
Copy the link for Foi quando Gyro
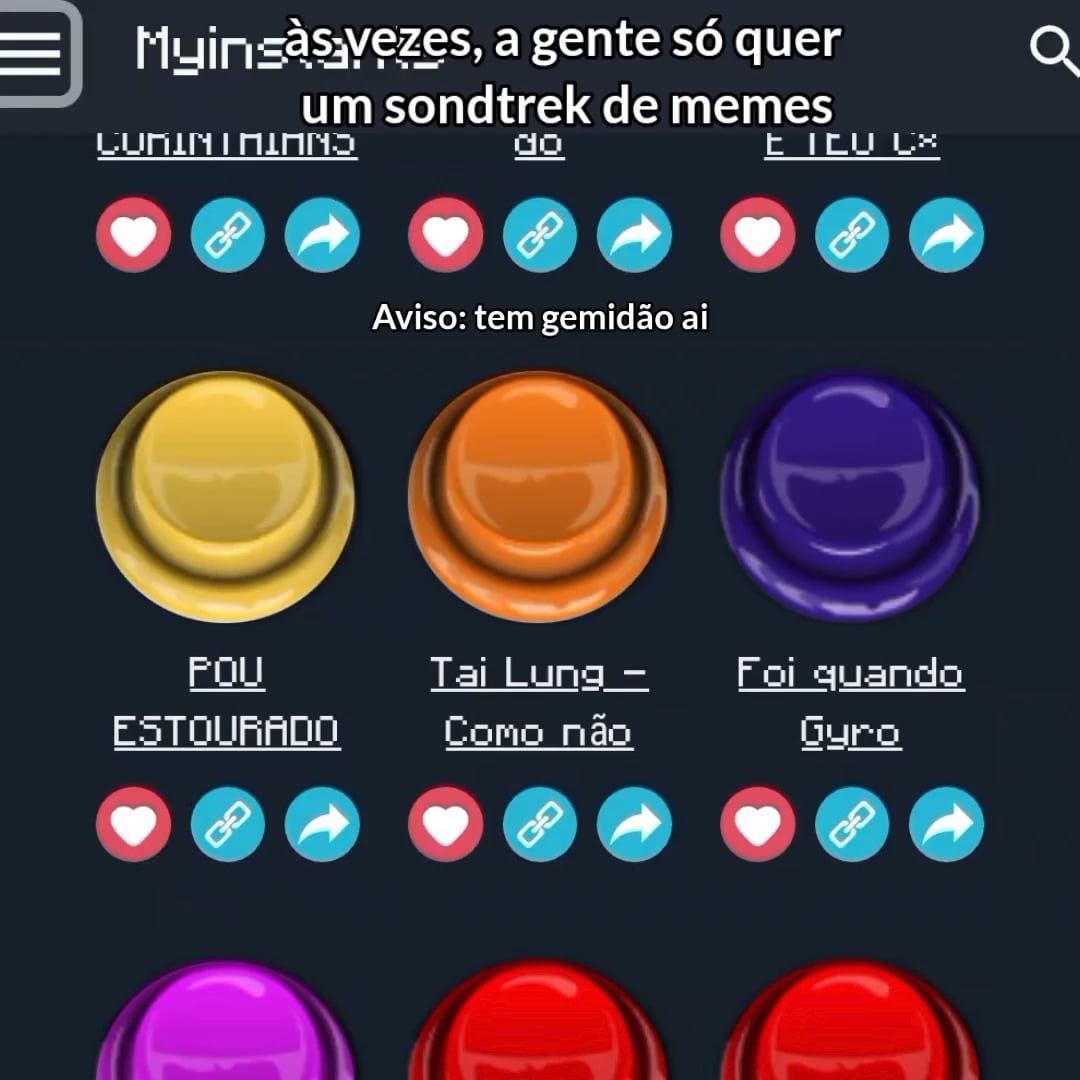(852, 824)
